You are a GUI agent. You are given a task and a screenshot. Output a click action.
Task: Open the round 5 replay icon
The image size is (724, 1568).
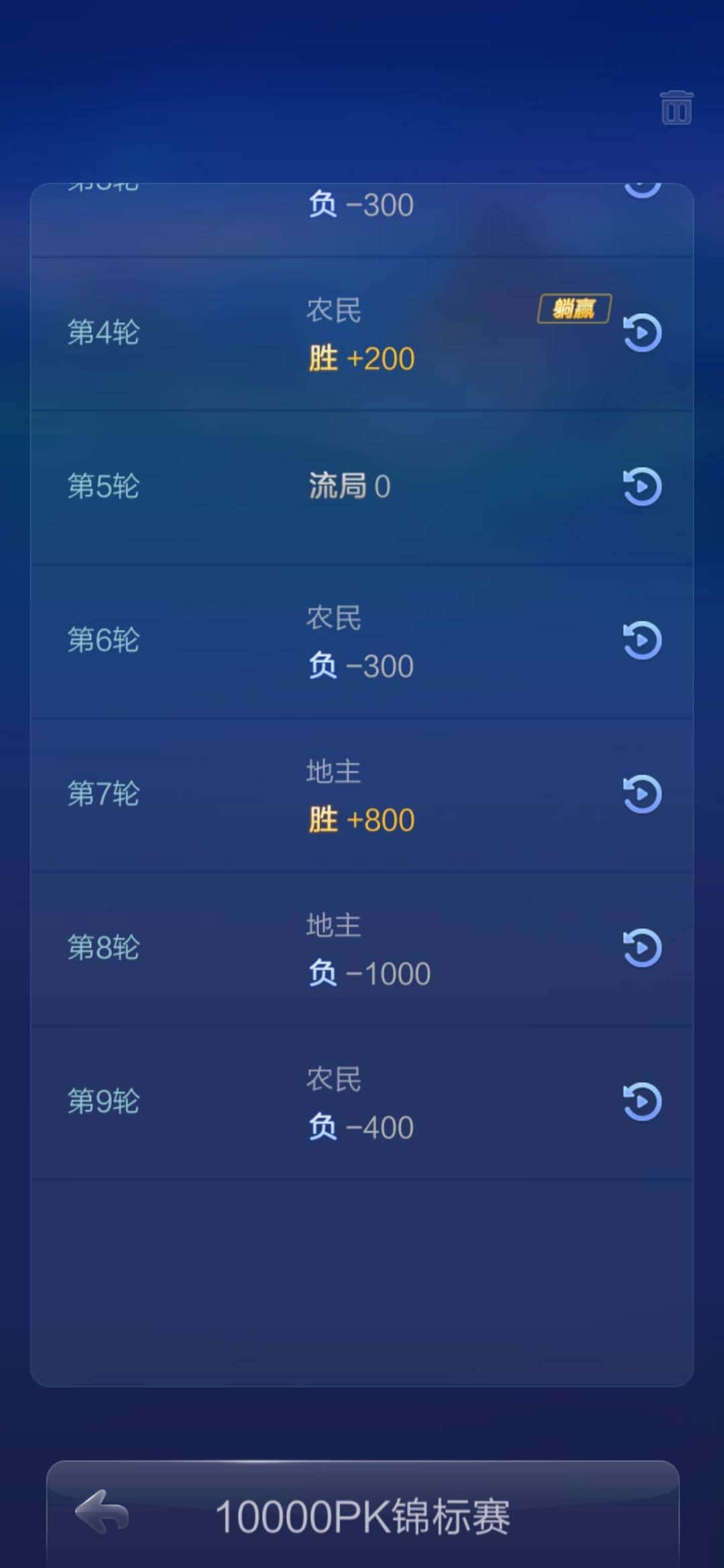point(642,487)
